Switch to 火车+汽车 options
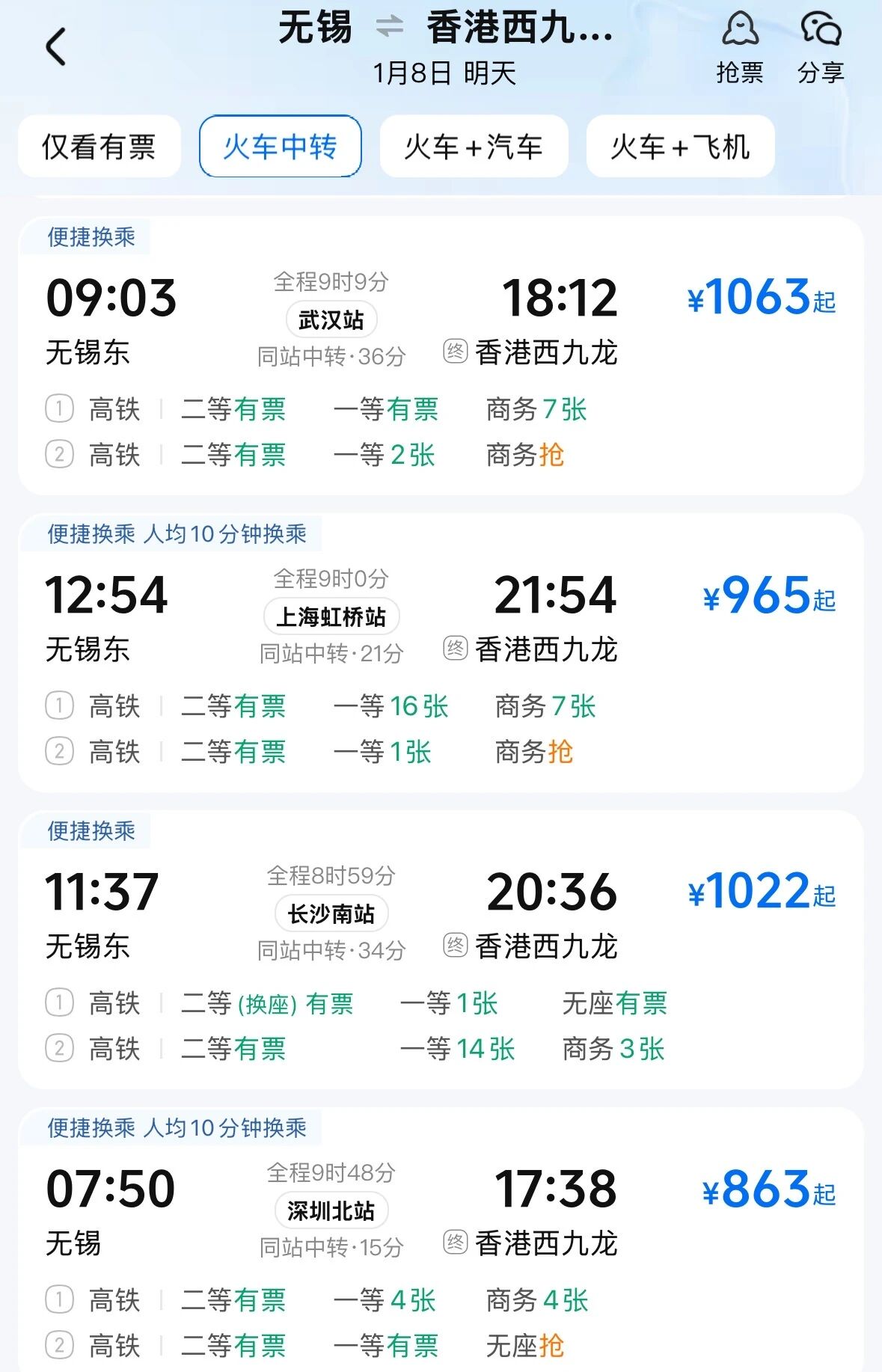The width and height of the screenshot is (882, 1372). 474,147
